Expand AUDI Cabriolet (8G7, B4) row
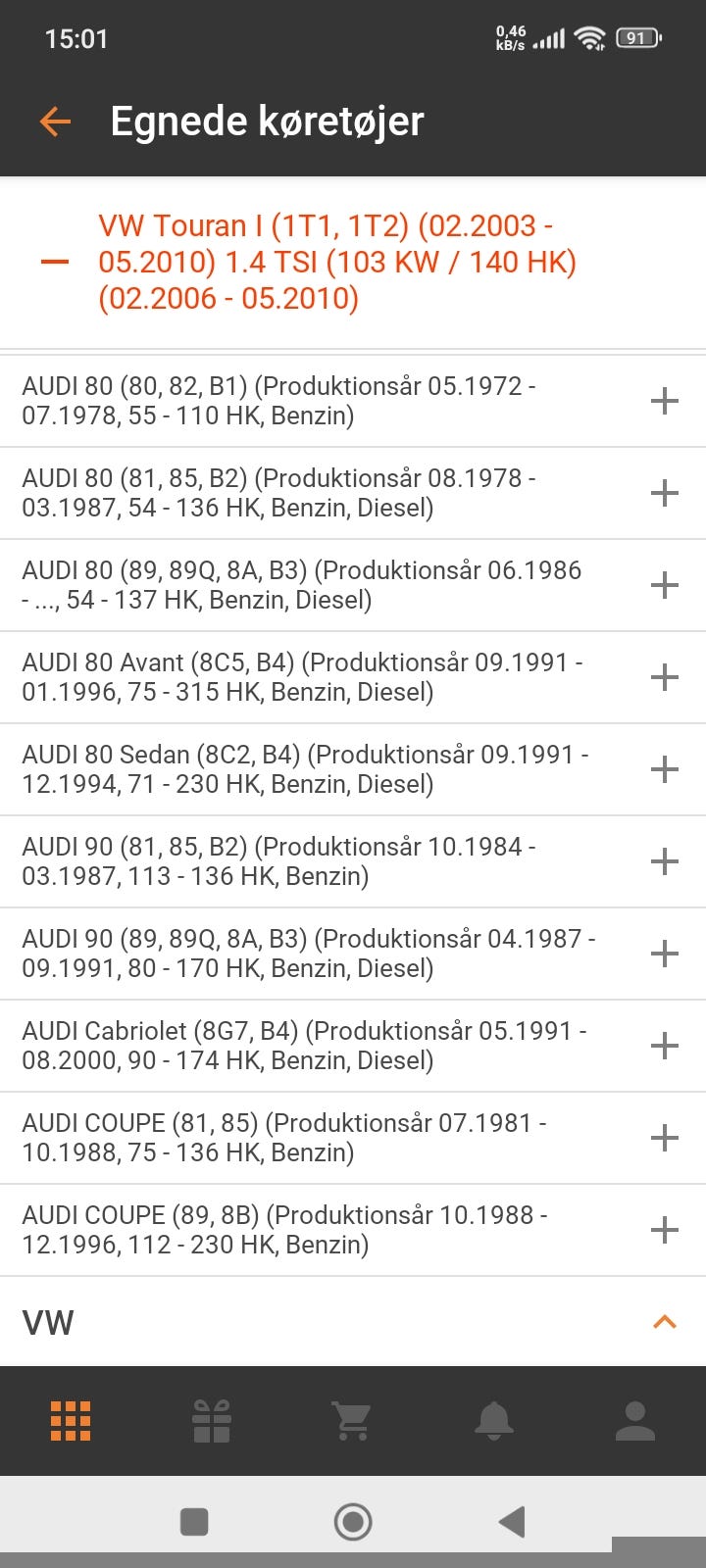This screenshot has width=706, height=1568. [x=664, y=1046]
